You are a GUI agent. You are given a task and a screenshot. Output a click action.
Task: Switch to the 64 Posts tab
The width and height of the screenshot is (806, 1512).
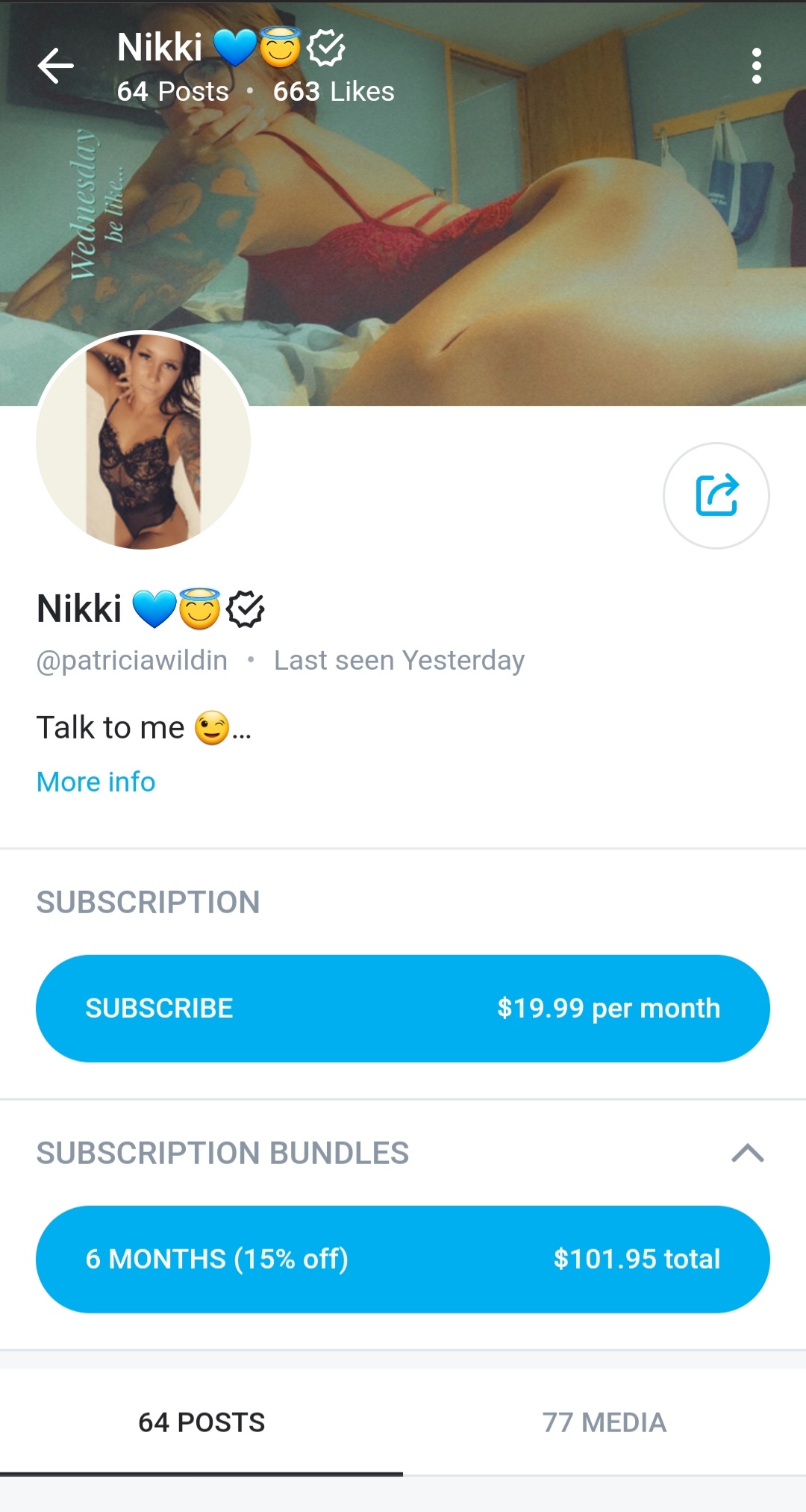201,1422
